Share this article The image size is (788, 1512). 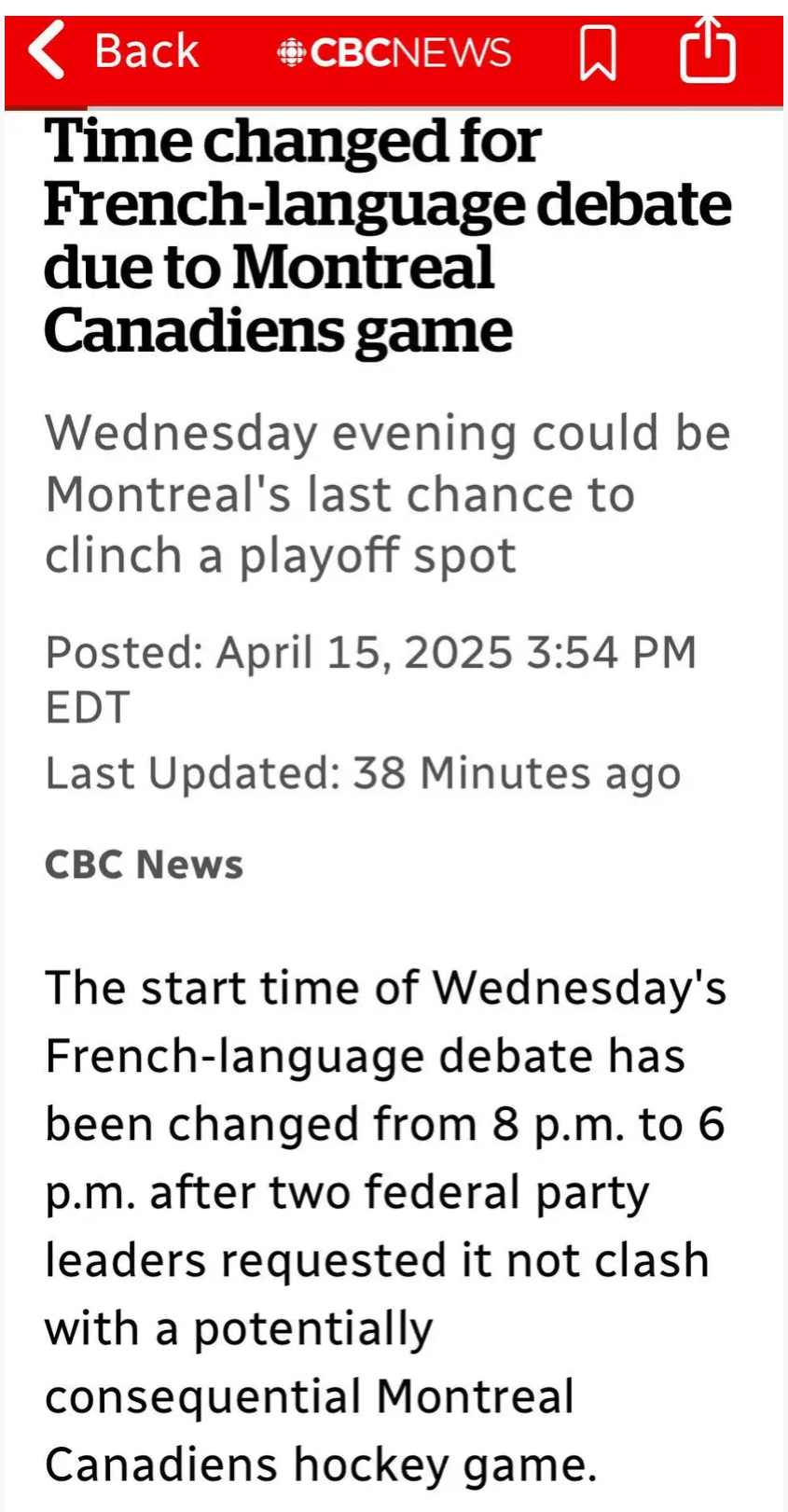[707, 50]
